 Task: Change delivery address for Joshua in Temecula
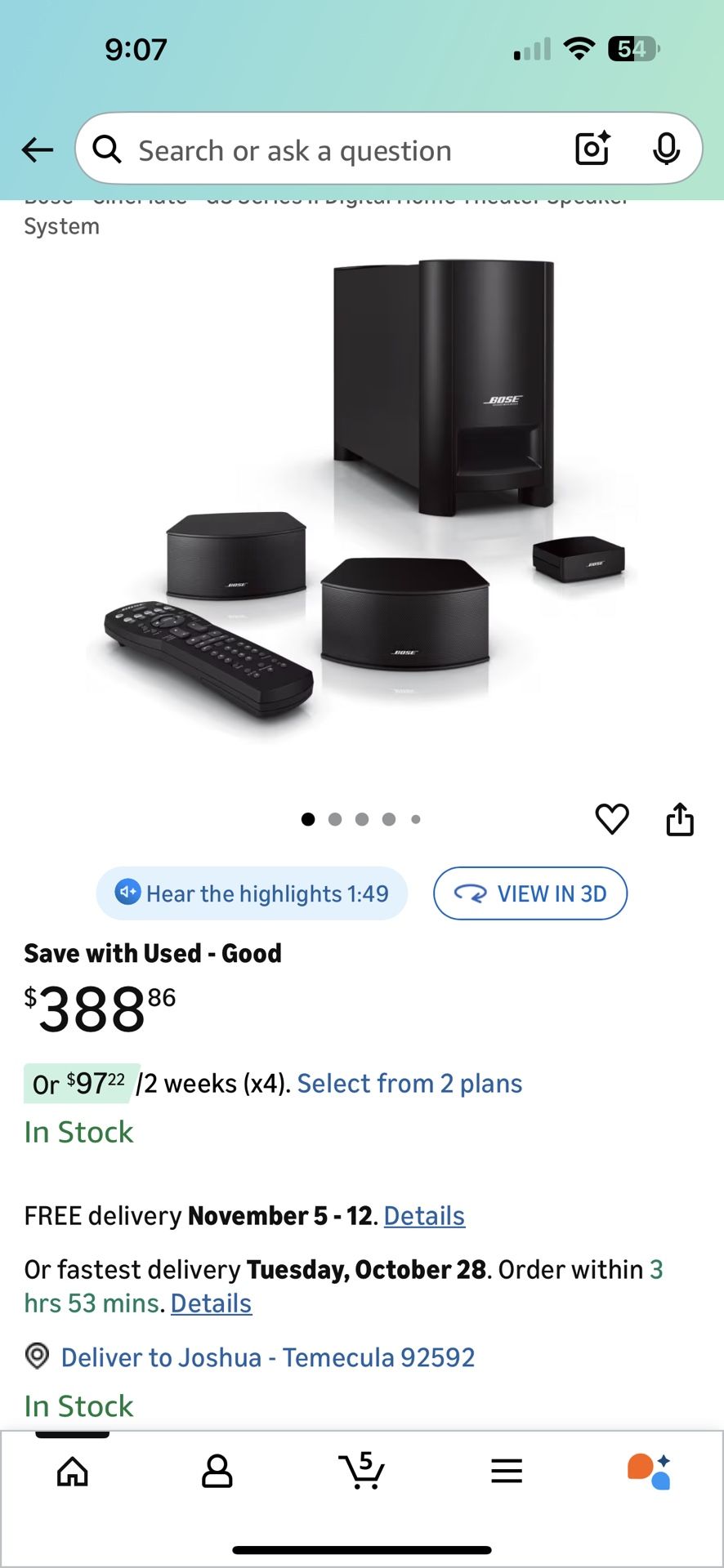click(267, 1356)
